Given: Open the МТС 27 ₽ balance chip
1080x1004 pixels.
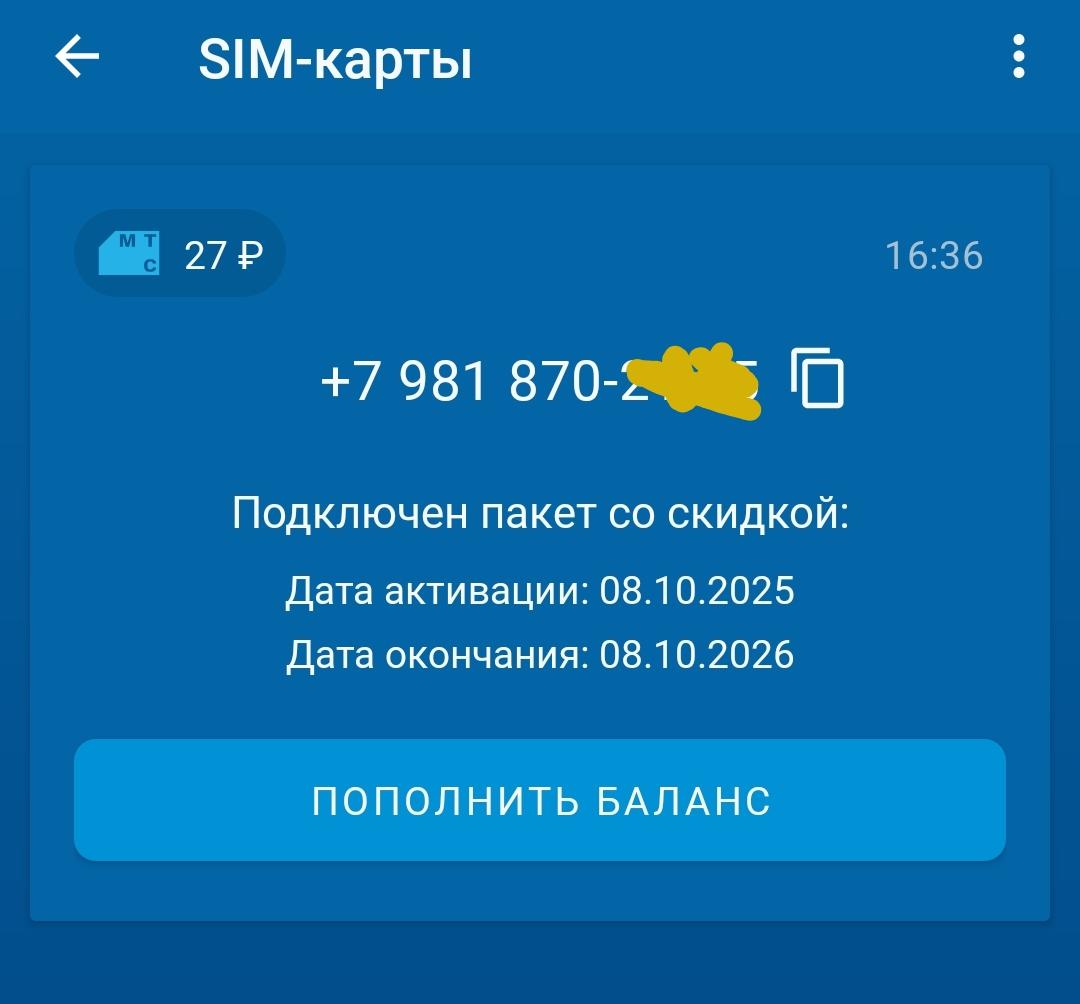Looking at the screenshot, I should pyautogui.click(x=180, y=255).
